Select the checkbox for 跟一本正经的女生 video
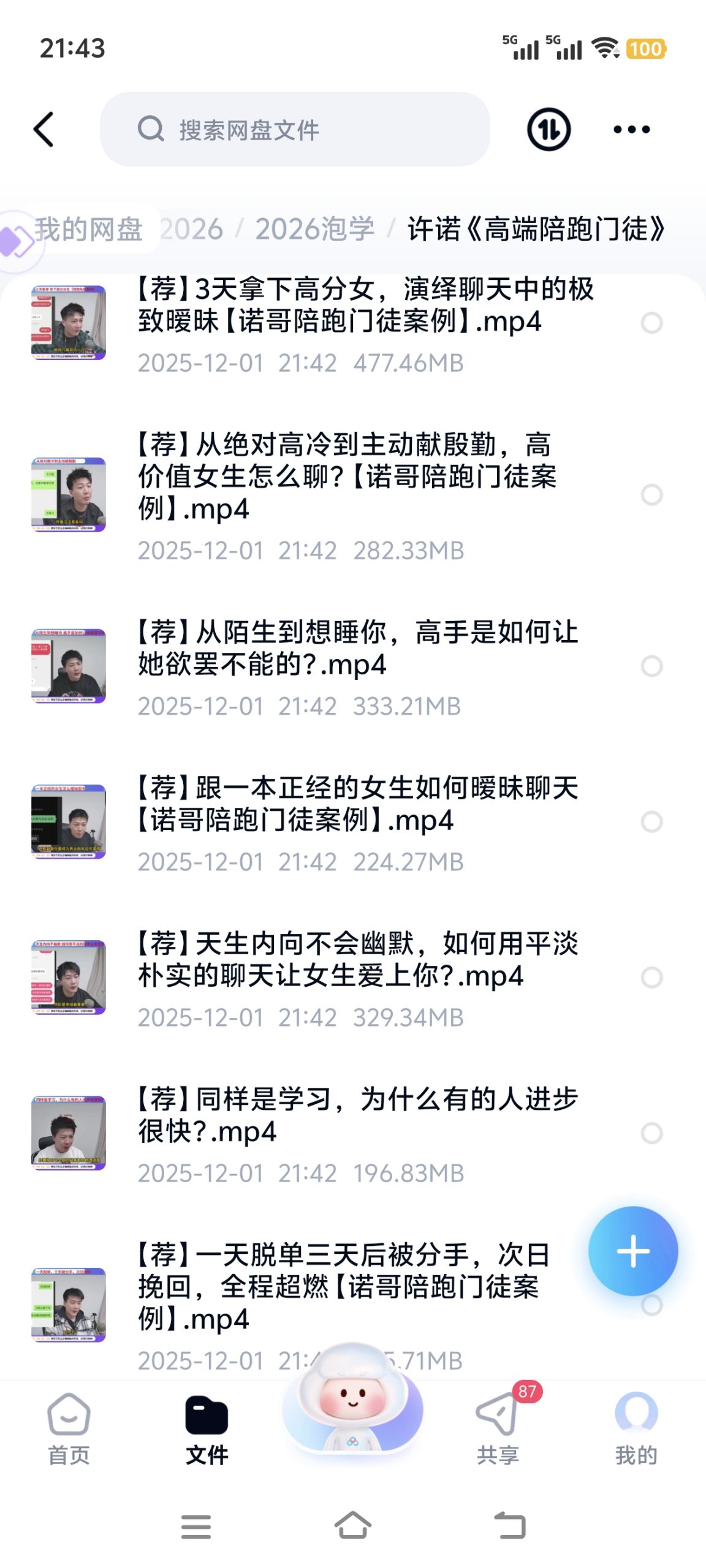This screenshot has width=706, height=1568. pyautogui.click(x=651, y=821)
